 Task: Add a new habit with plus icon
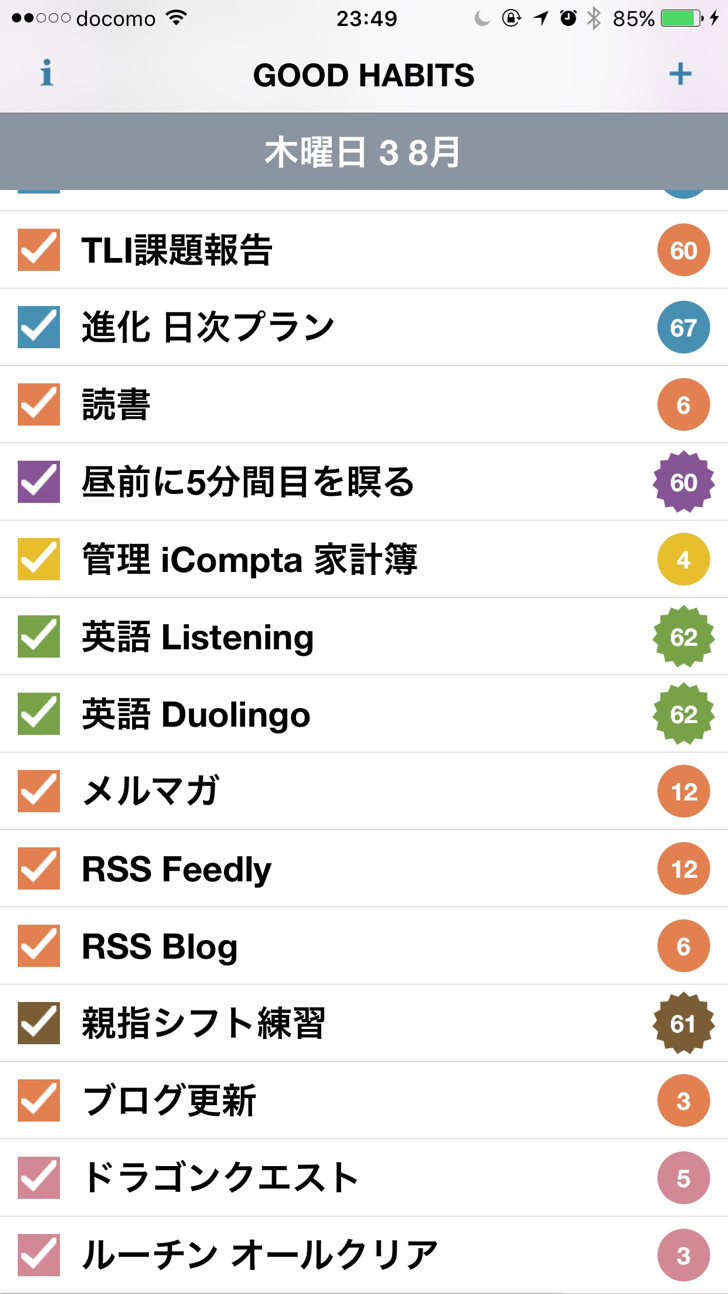pos(680,74)
